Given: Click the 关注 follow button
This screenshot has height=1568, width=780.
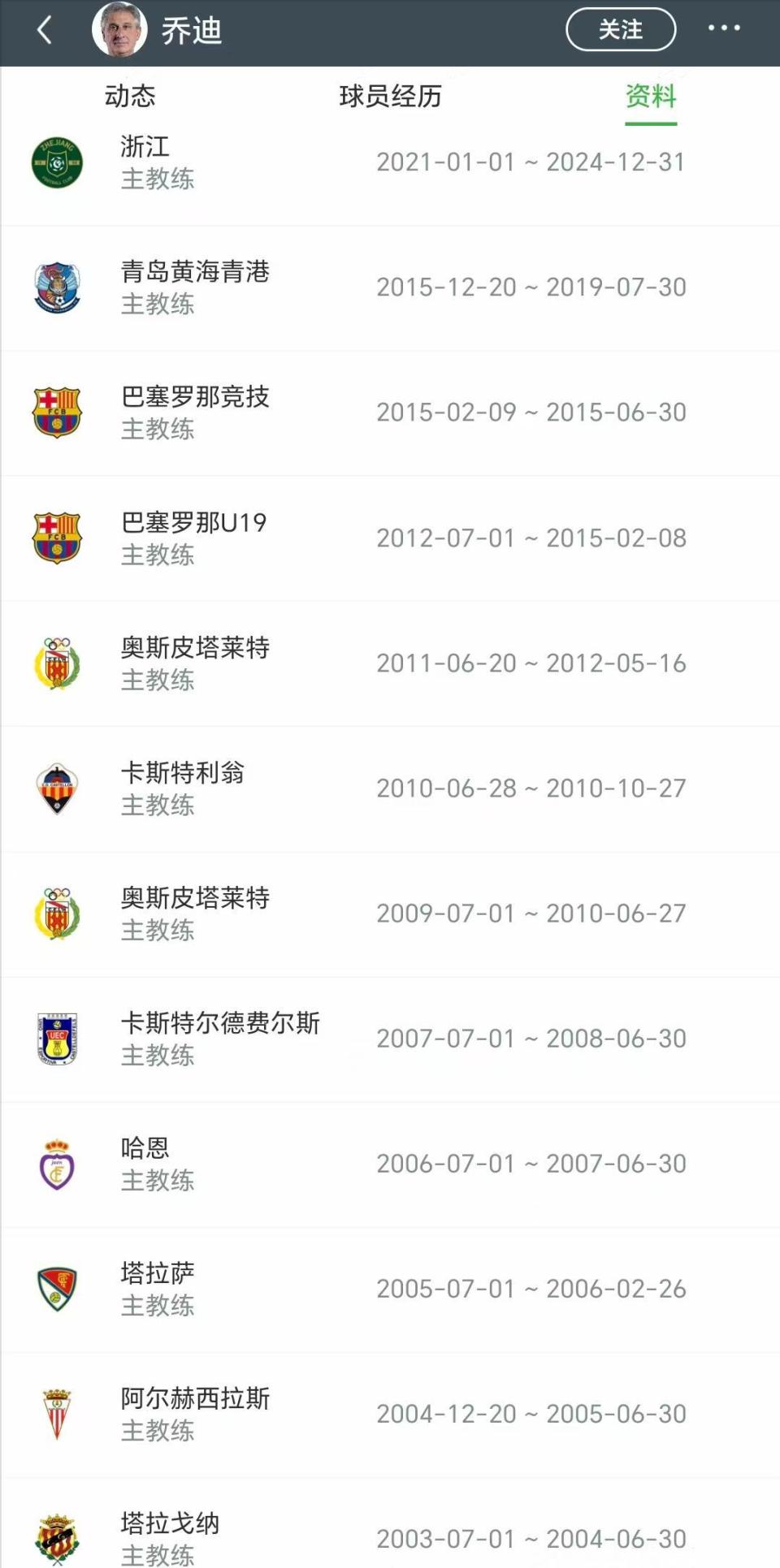Looking at the screenshot, I should [x=620, y=28].
